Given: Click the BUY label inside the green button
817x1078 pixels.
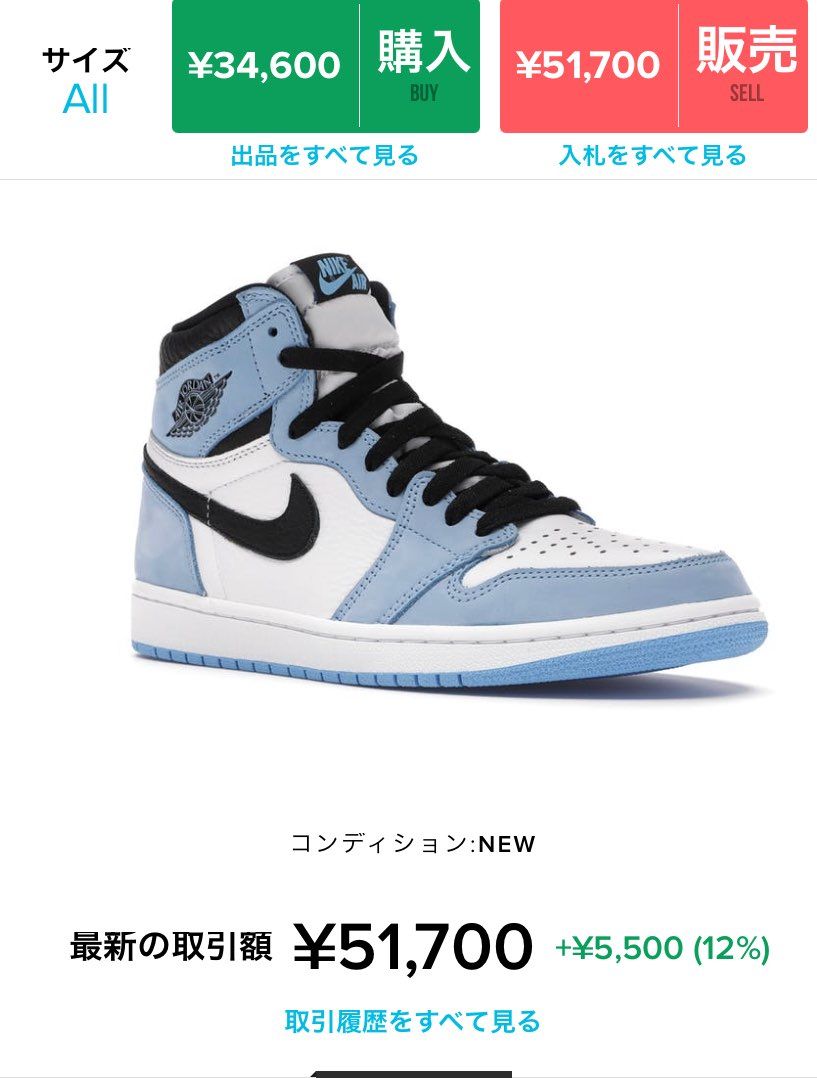Looking at the screenshot, I should (x=423, y=93).
